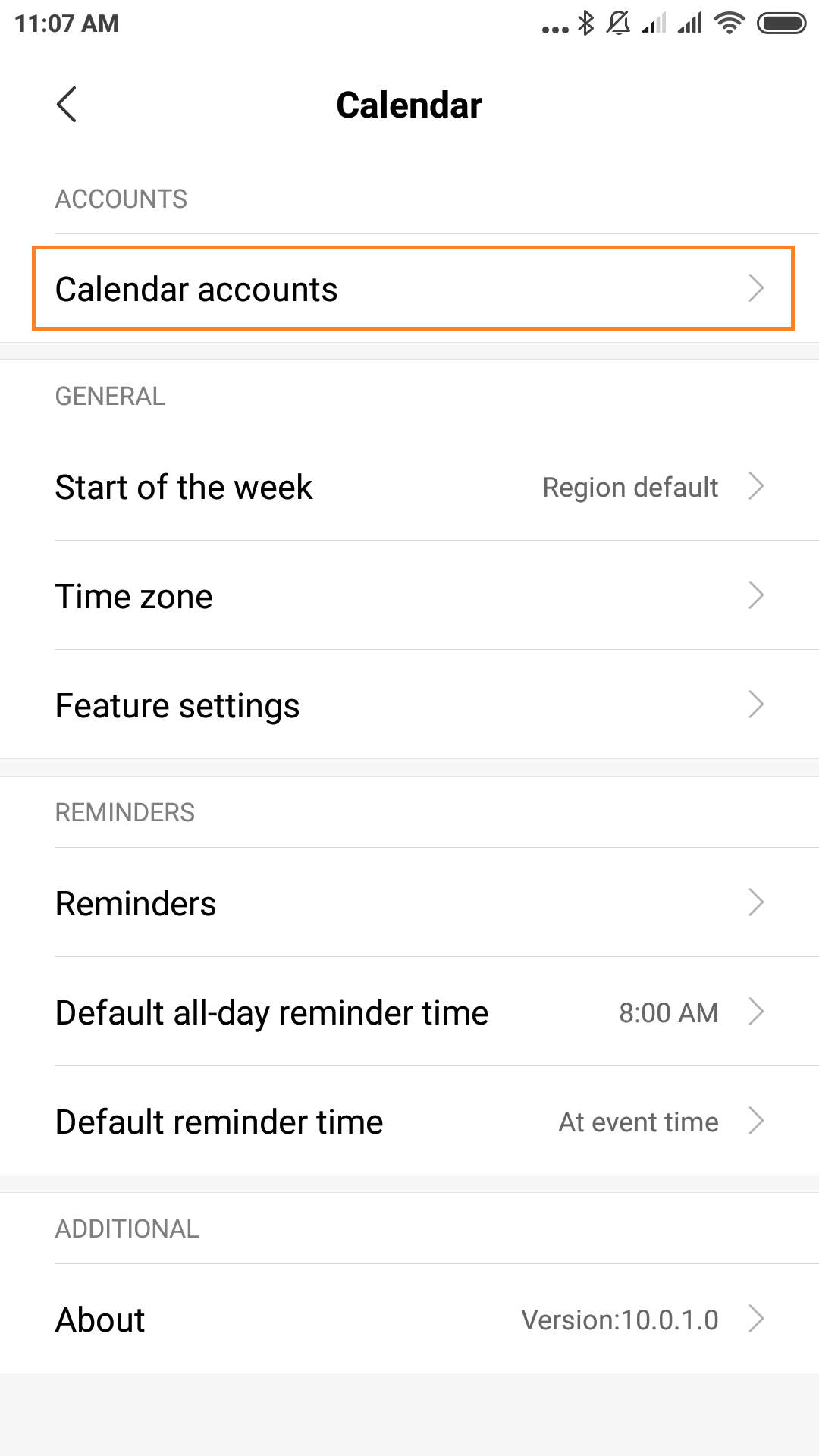This screenshot has width=819, height=1456.
Task: Open Time zone settings
Action: [x=409, y=595]
